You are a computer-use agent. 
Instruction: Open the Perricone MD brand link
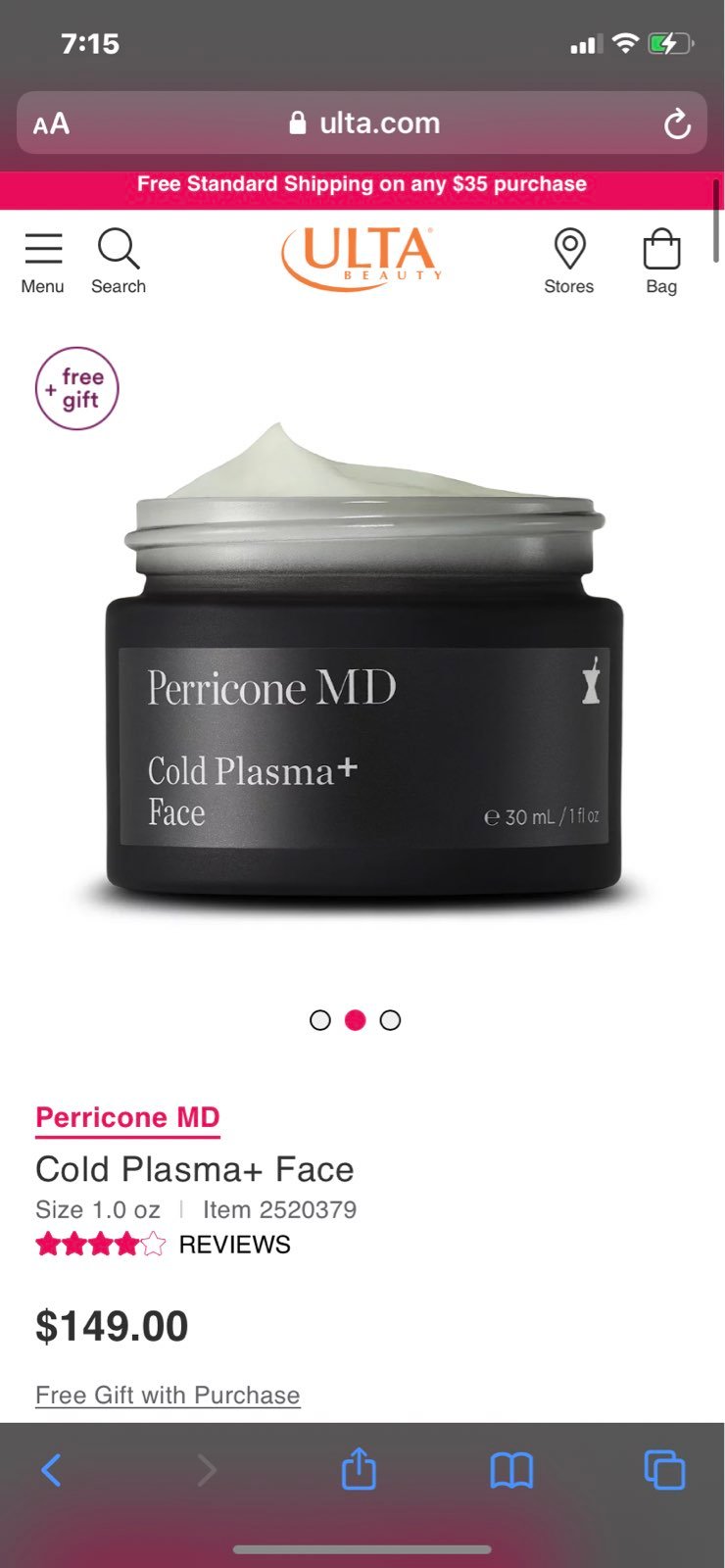[127, 1118]
